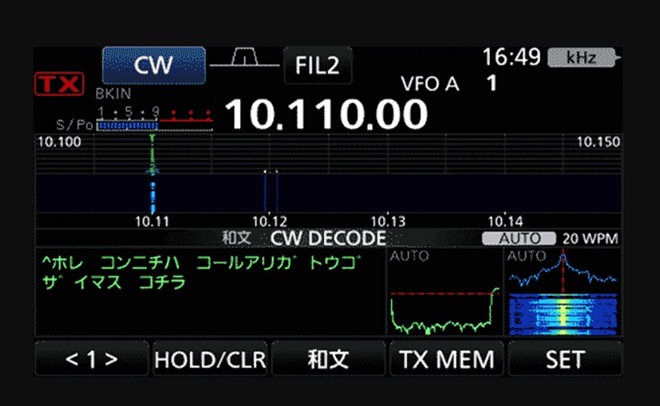This screenshot has height=406, width=660.
Task: Switch to decode menu page <1>
Action: pyautogui.click(x=91, y=359)
